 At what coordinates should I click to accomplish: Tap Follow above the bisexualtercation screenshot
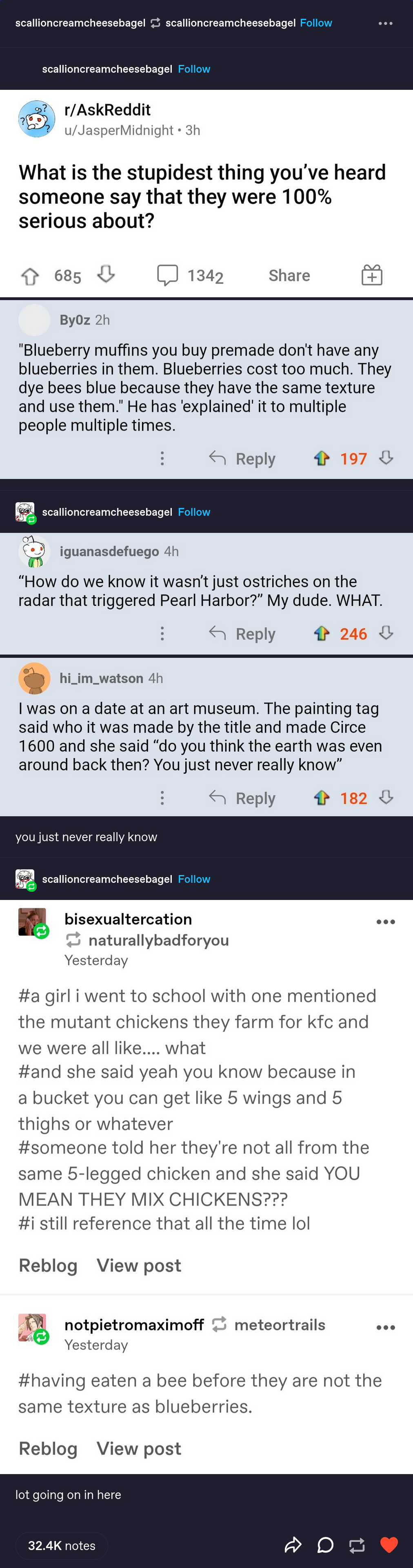click(193, 879)
